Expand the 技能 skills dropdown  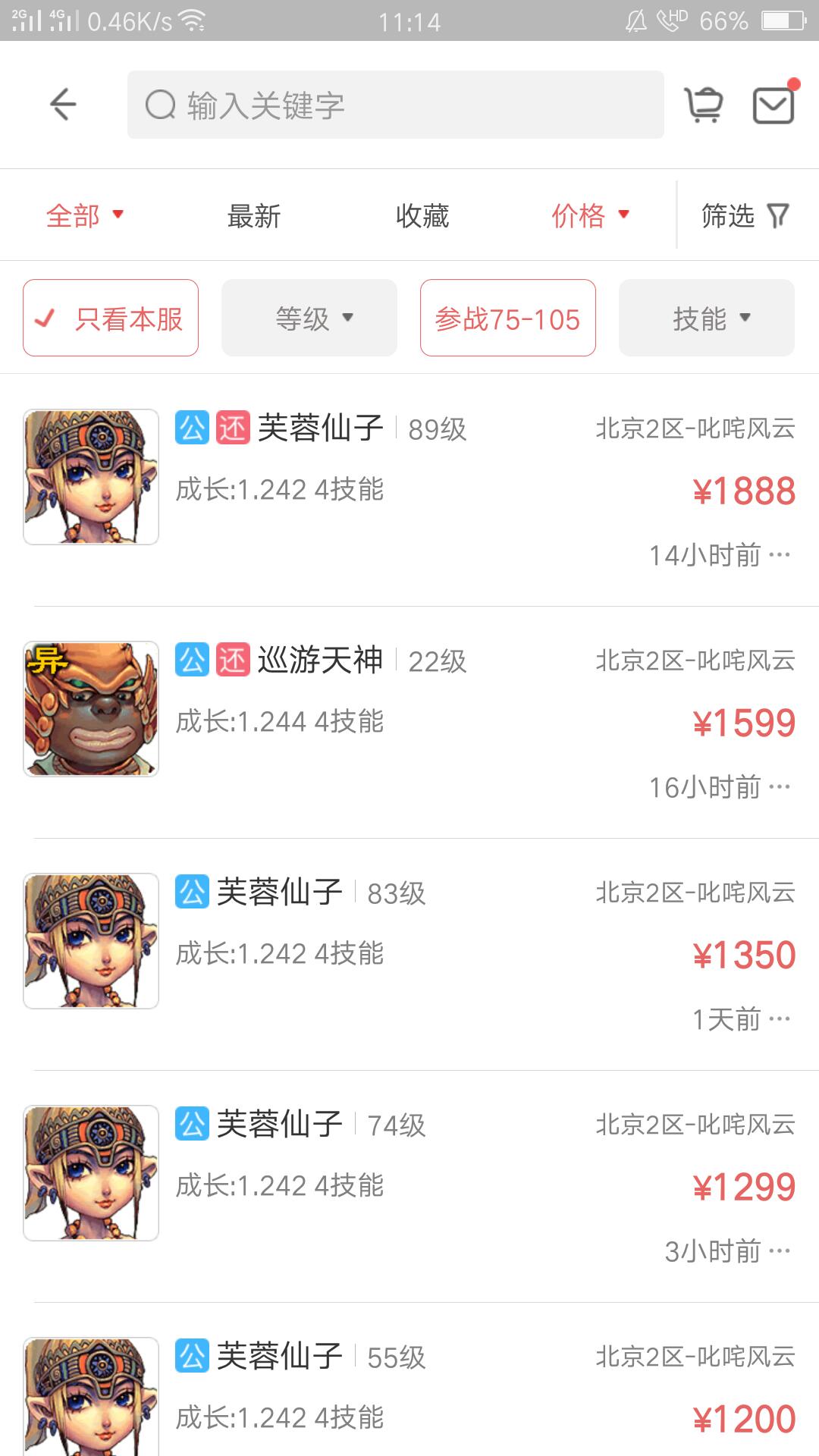click(x=707, y=318)
